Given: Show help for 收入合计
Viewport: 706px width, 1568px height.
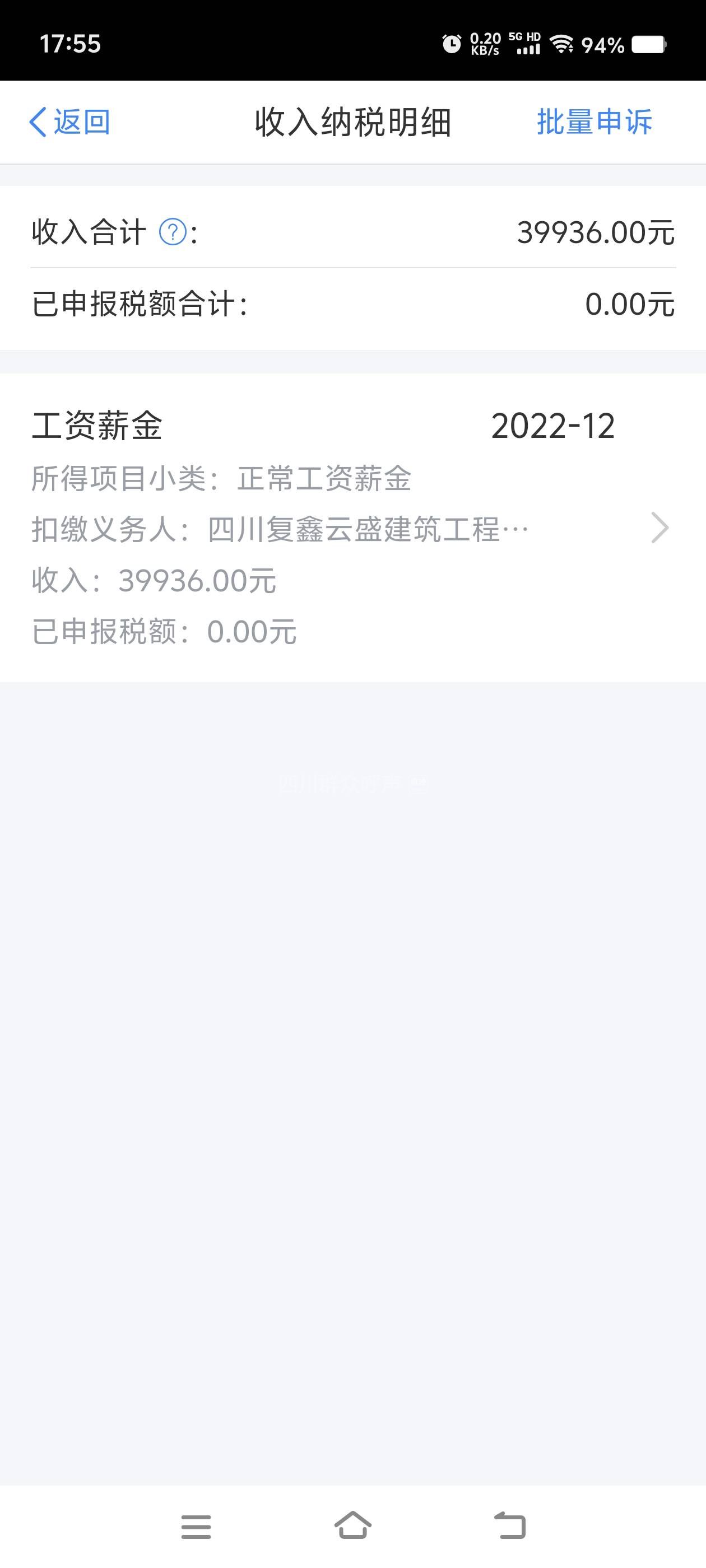Looking at the screenshot, I should [173, 232].
